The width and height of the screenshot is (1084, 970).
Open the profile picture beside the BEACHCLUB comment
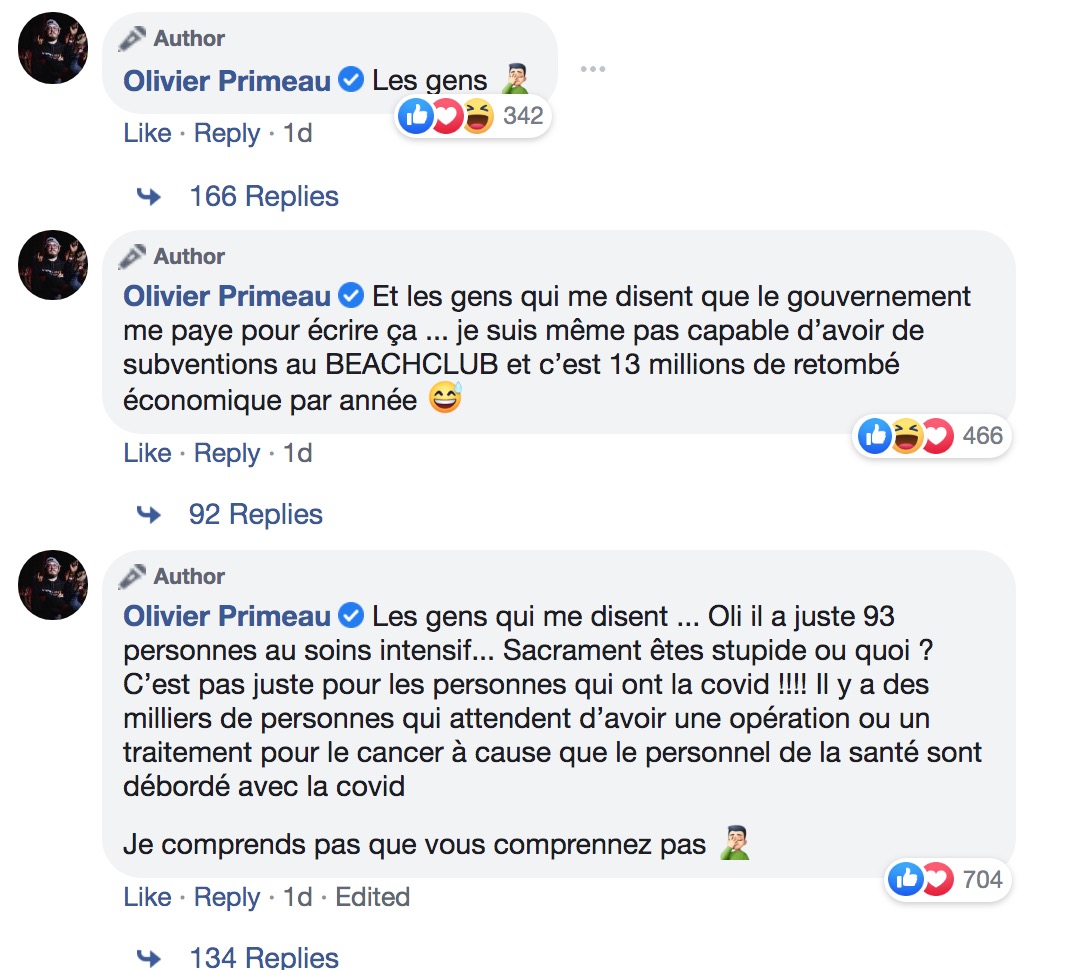[53, 265]
